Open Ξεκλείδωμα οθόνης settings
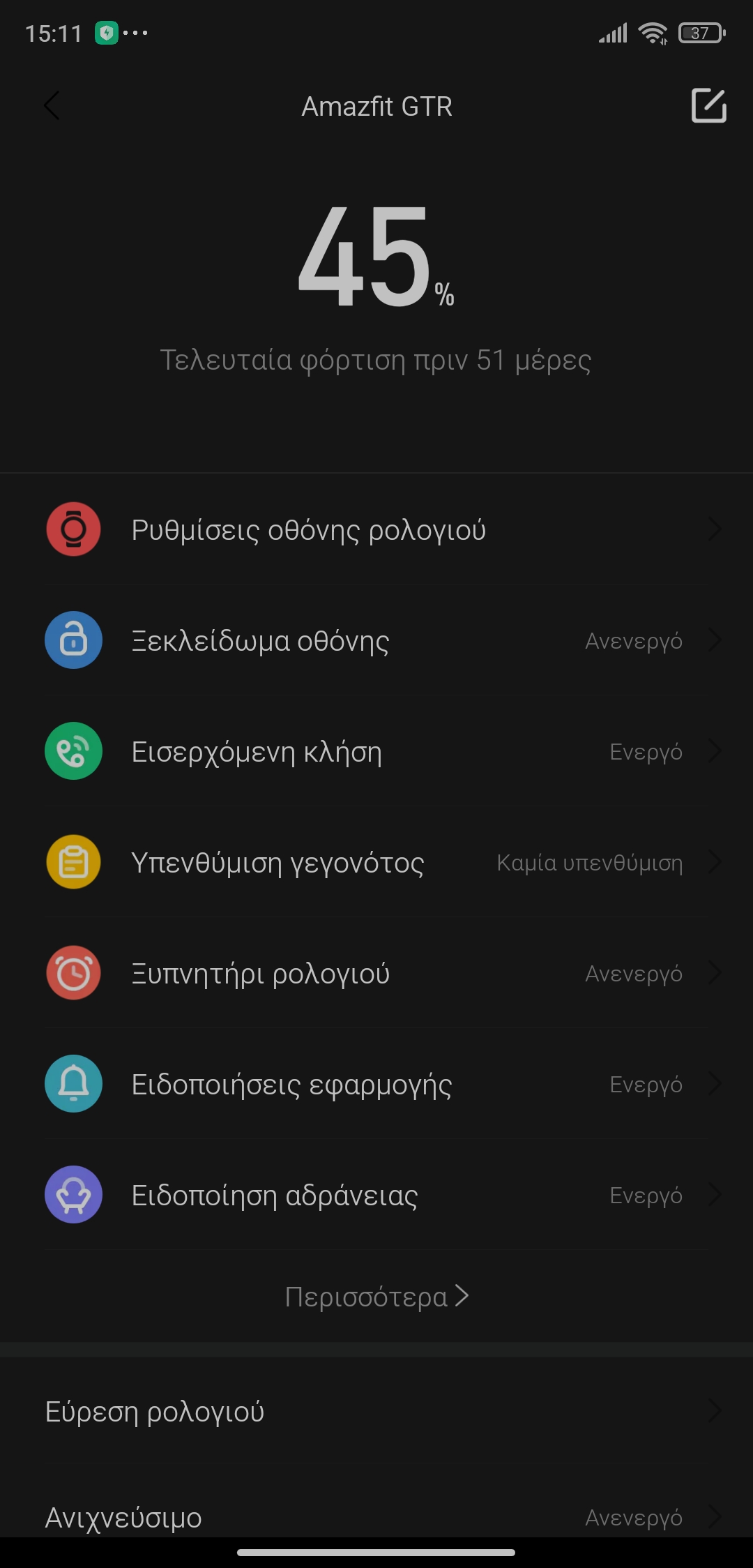The width and height of the screenshot is (753, 1568). [376, 640]
